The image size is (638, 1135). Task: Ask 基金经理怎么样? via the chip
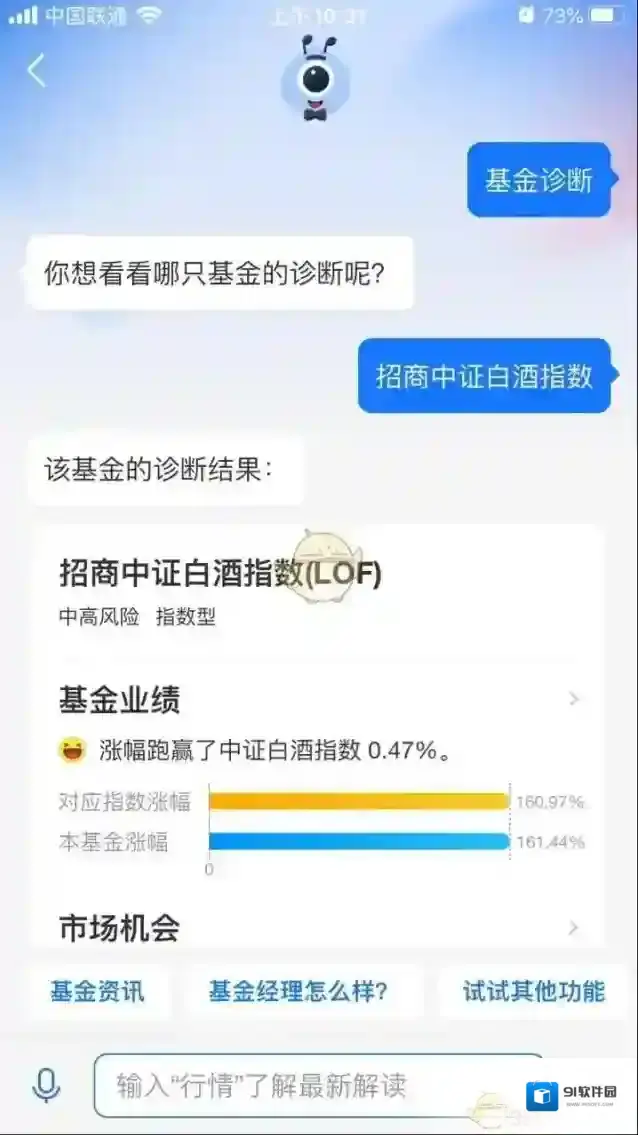(298, 991)
